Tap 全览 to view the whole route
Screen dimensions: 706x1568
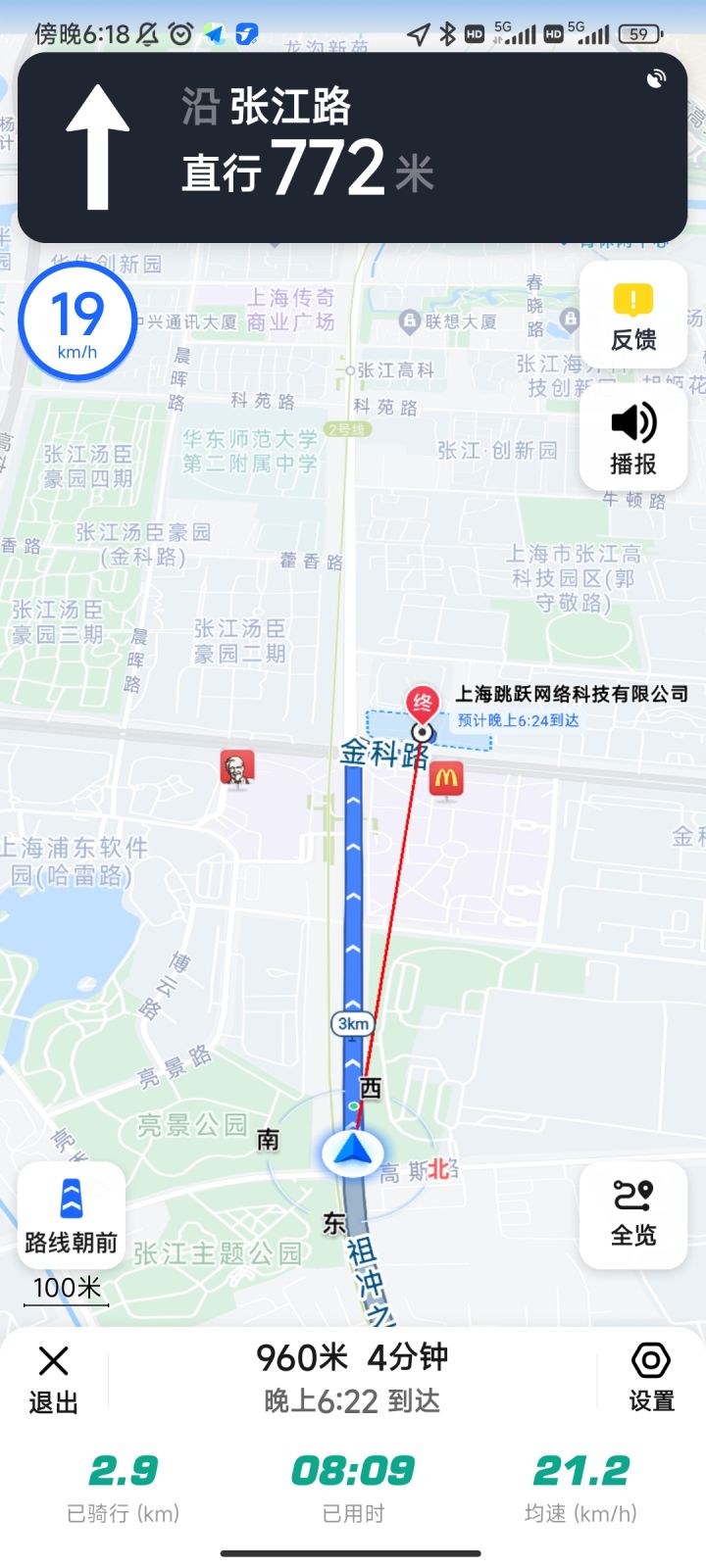coord(633,1215)
